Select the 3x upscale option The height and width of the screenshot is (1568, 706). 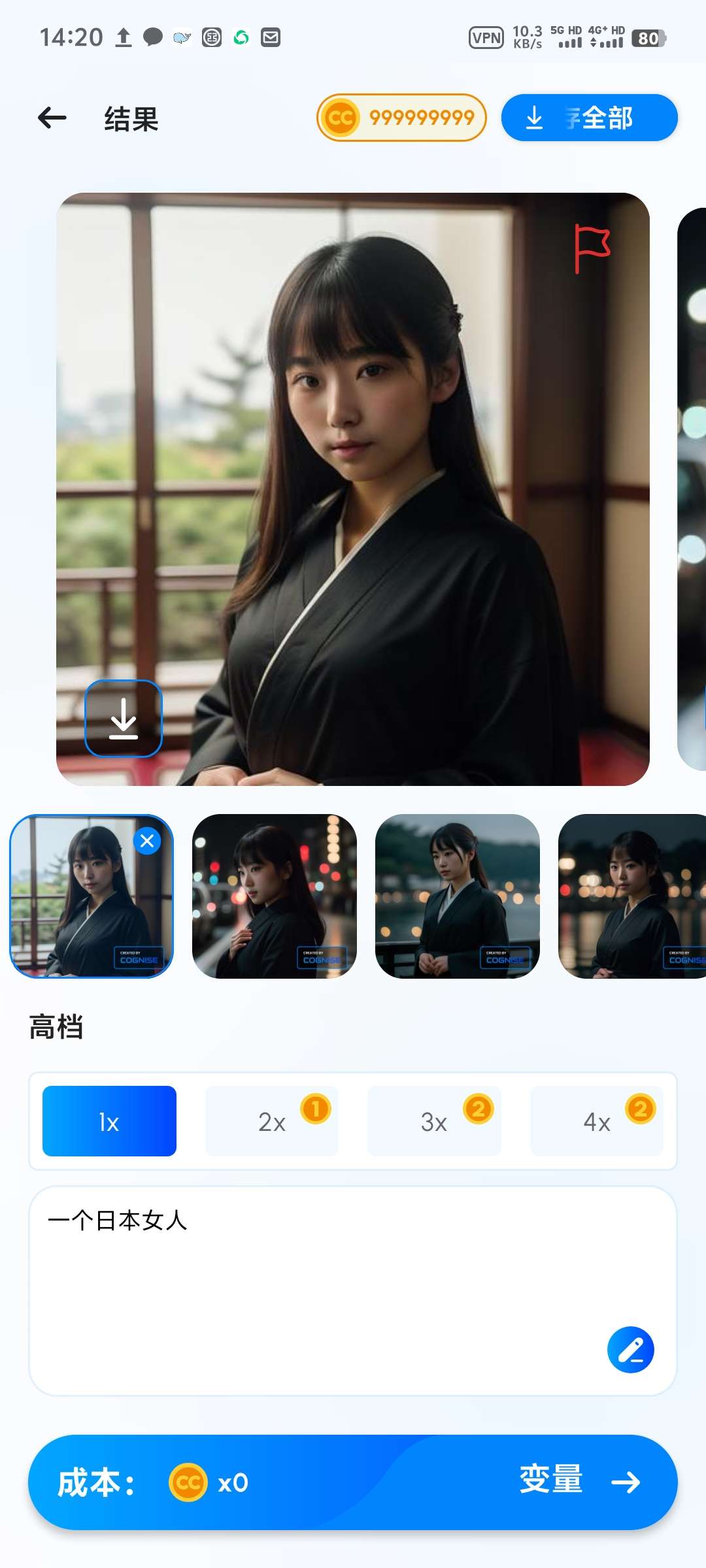point(435,1121)
